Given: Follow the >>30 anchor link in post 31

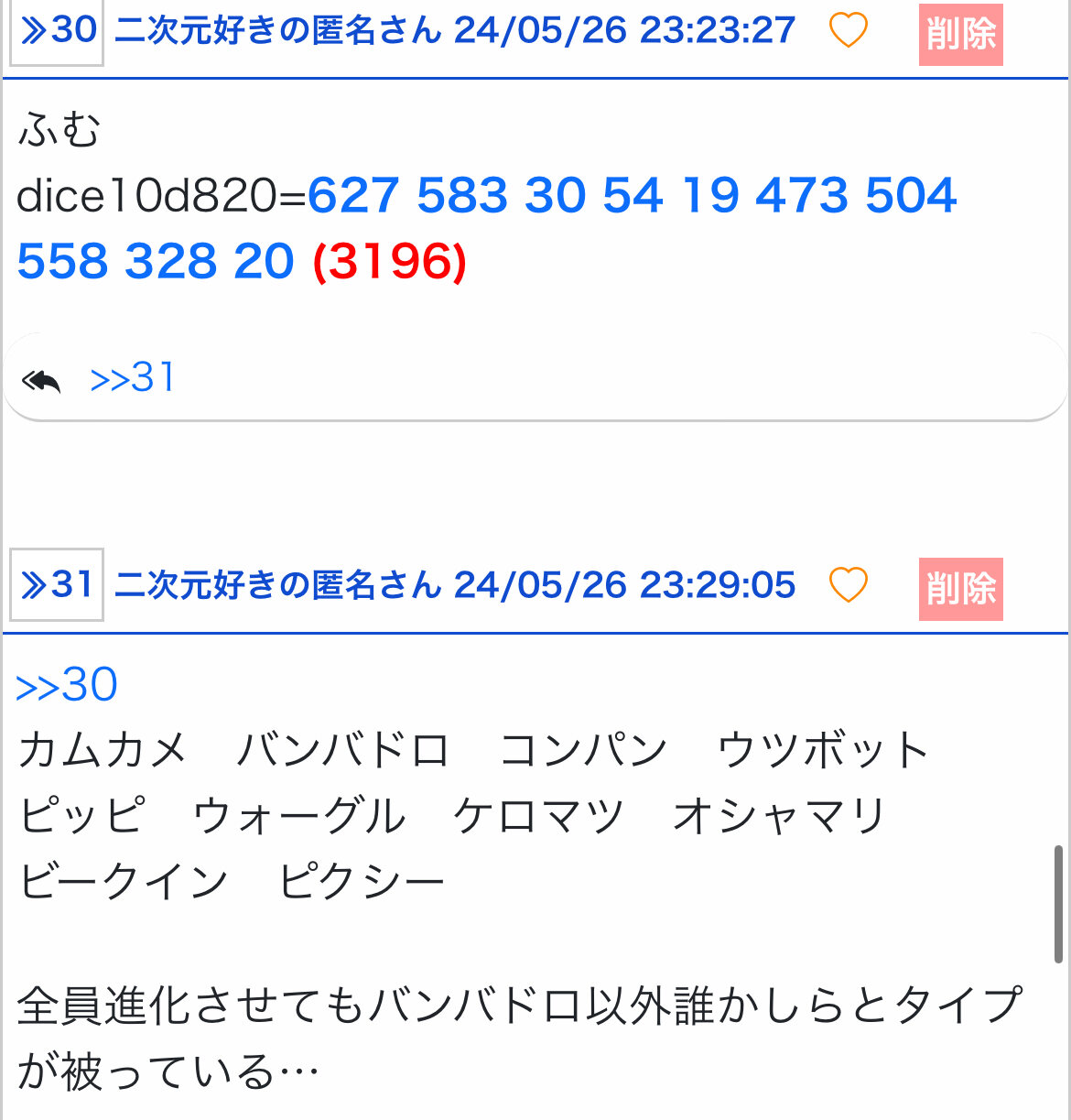Looking at the screenshot, I should [67, 685].
